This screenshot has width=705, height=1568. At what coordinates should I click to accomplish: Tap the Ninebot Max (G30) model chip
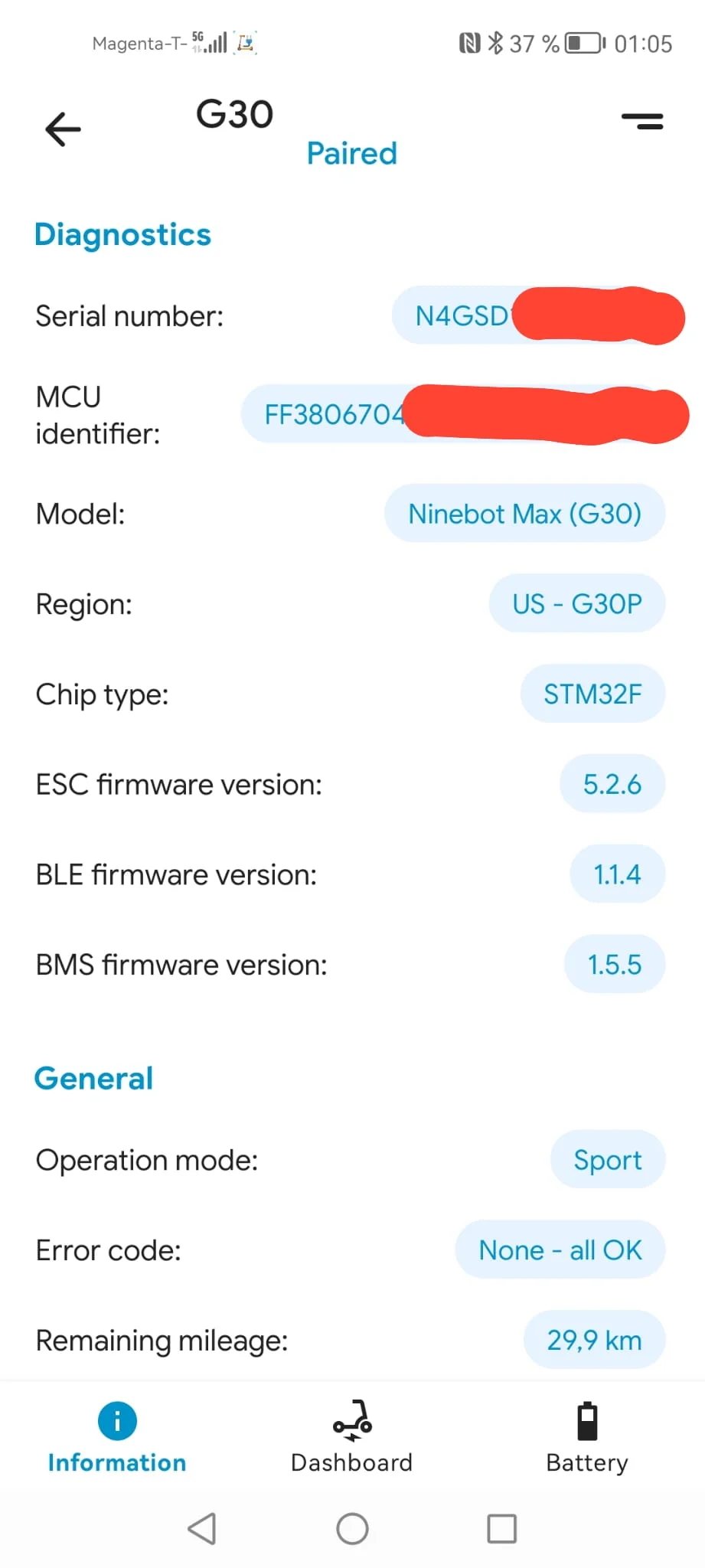524,514
